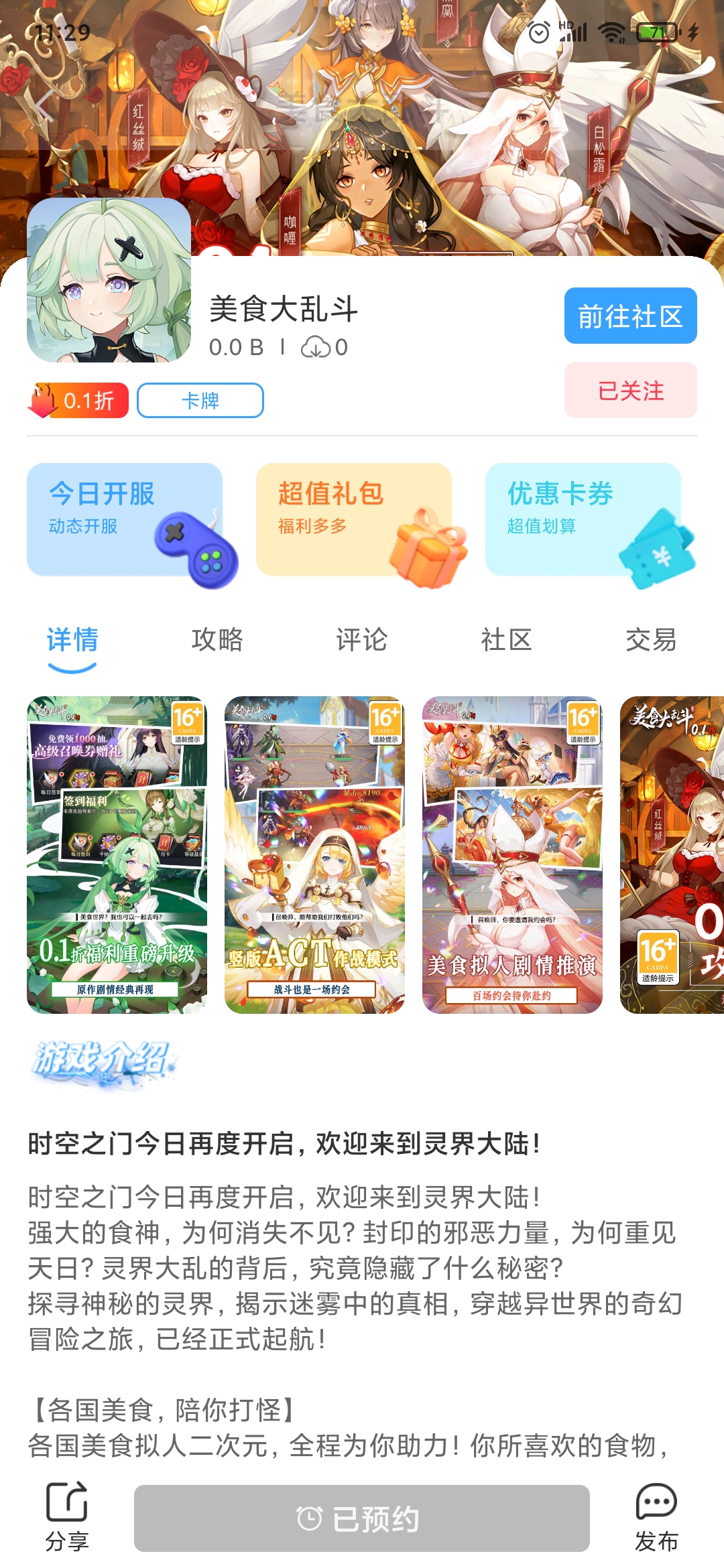
Task: Select the 卡牌 genre tag
Action: (x=200, y=401)
